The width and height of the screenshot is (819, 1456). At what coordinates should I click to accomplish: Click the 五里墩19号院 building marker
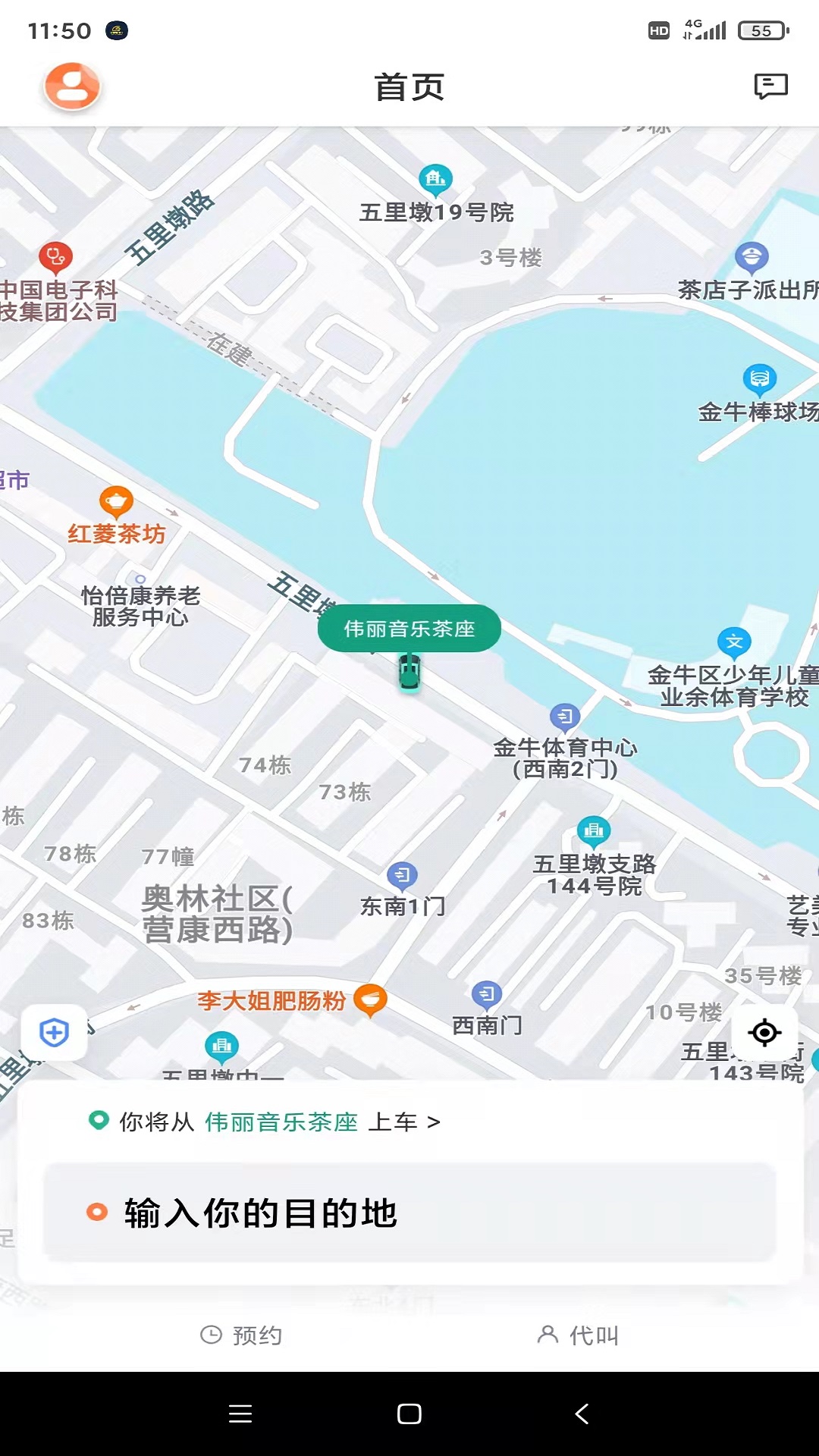click(x=433, y=180)
